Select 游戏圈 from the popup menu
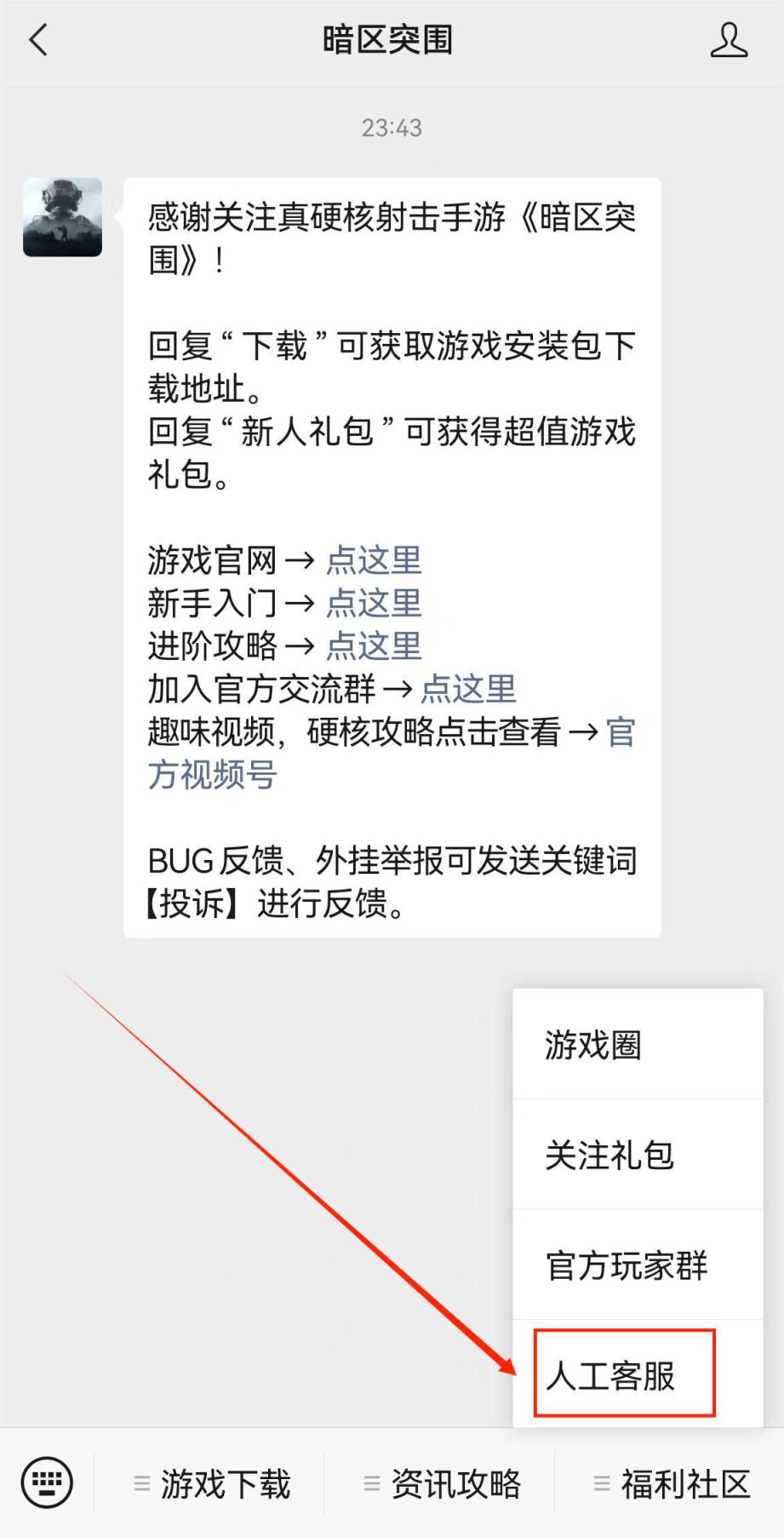The image size is (784, 1537). (x=637, y=1045)
